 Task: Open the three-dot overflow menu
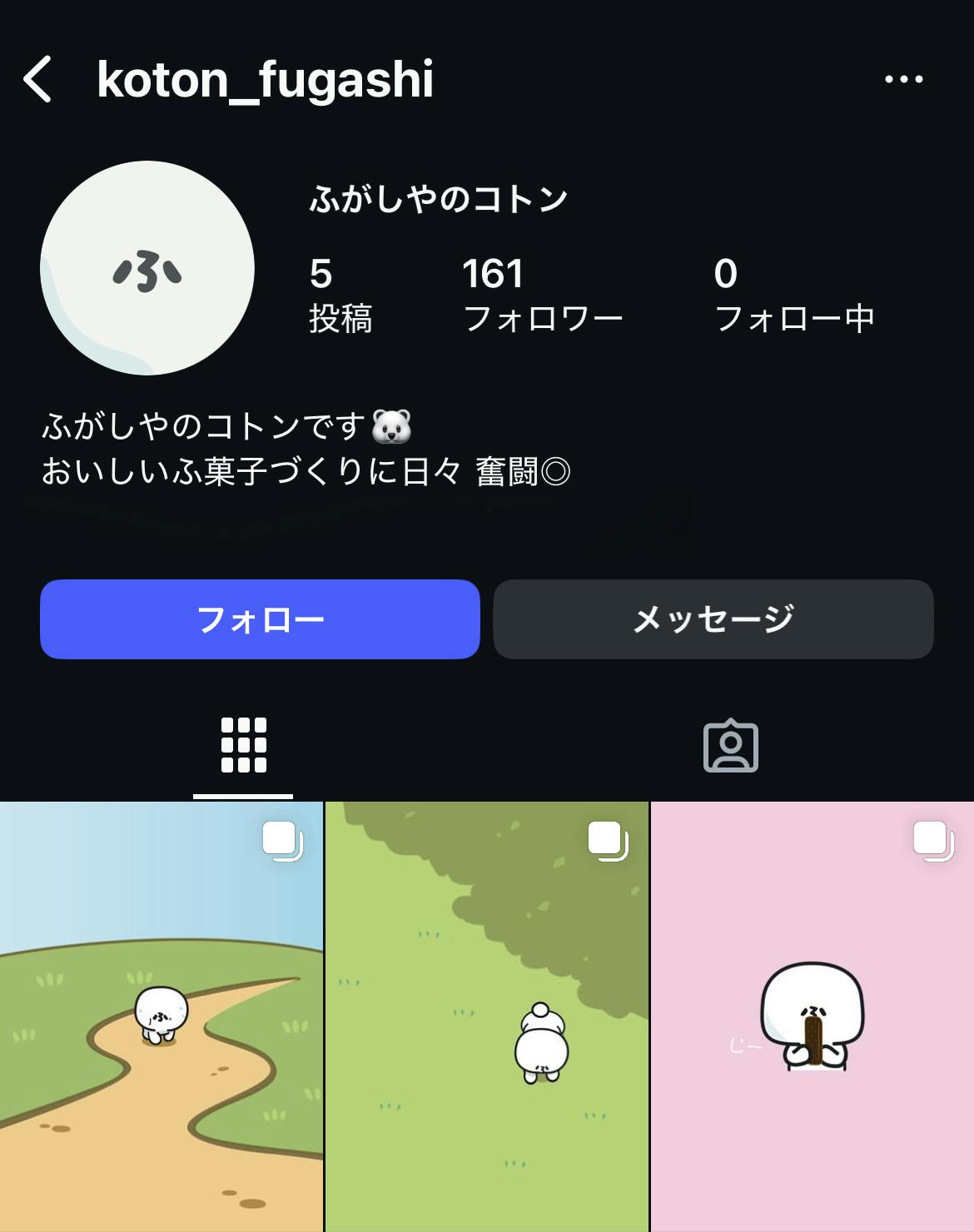pyautogui.click(x=903, y=80)
